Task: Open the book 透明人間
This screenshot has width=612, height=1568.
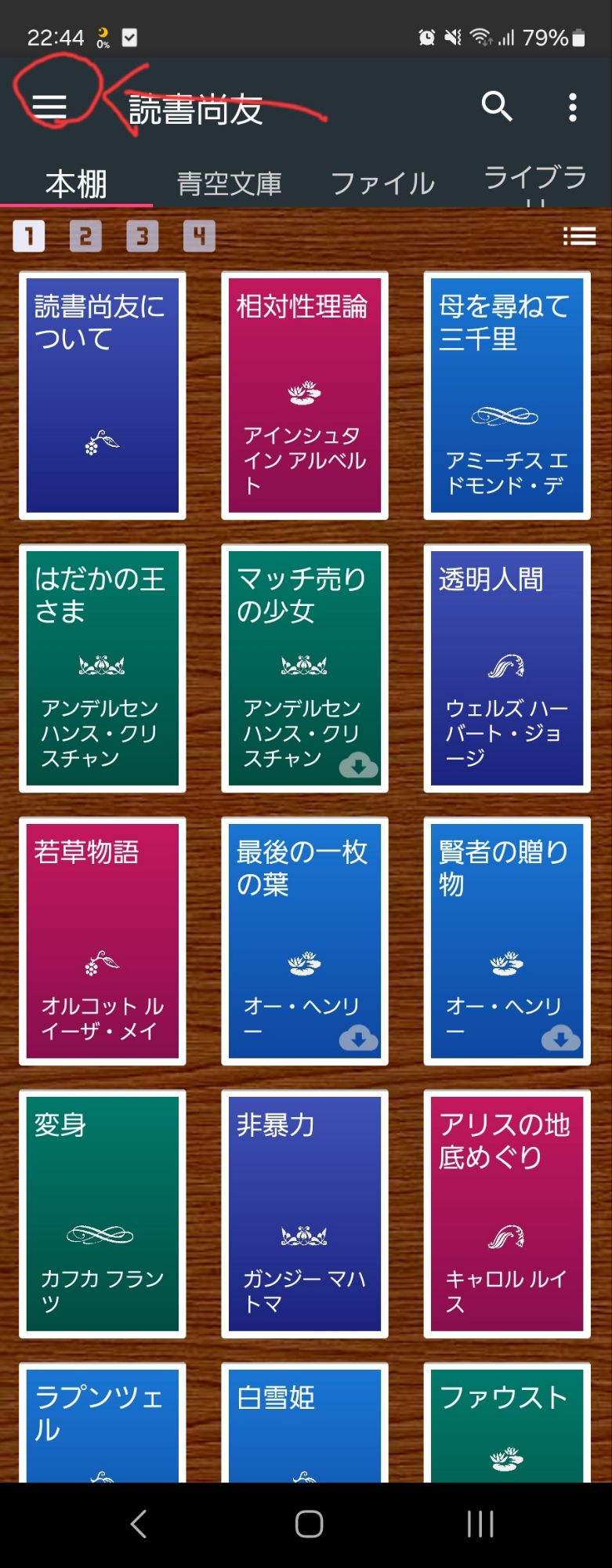Action: (506, 668)
